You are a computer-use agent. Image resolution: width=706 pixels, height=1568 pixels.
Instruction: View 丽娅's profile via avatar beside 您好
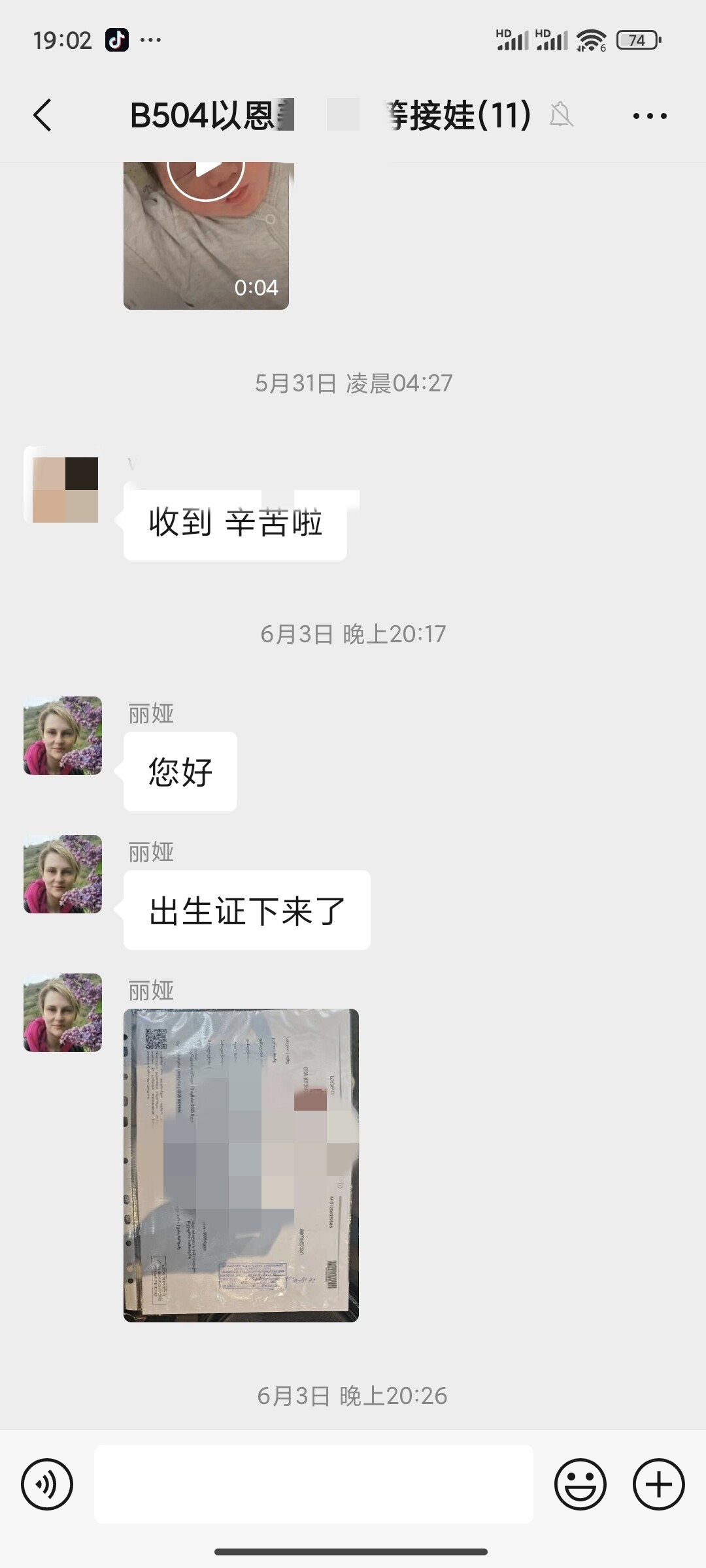pyautogui.click(x=63, y=736)
